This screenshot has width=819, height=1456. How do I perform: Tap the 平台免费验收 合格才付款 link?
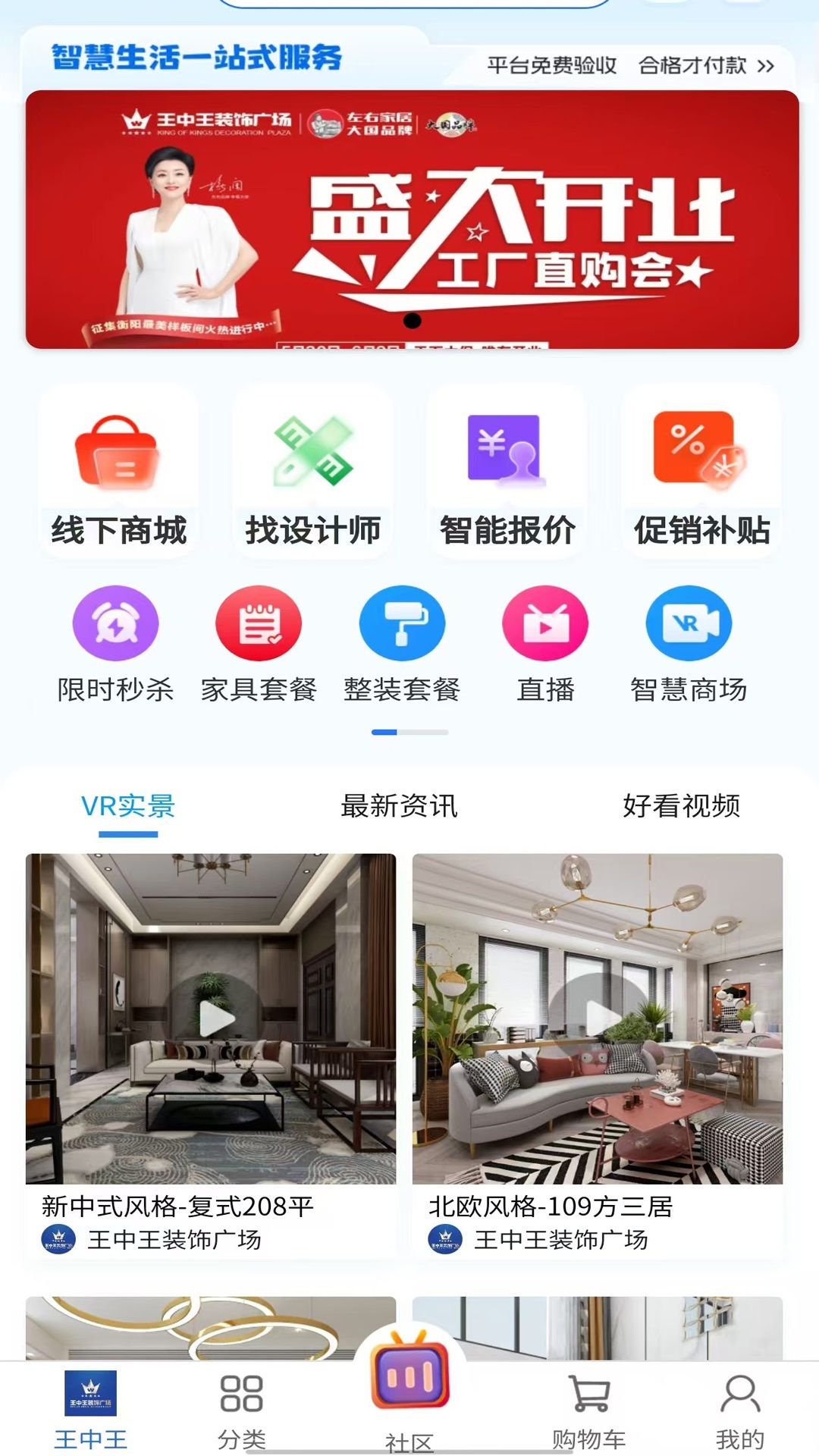tap(630, 65)
